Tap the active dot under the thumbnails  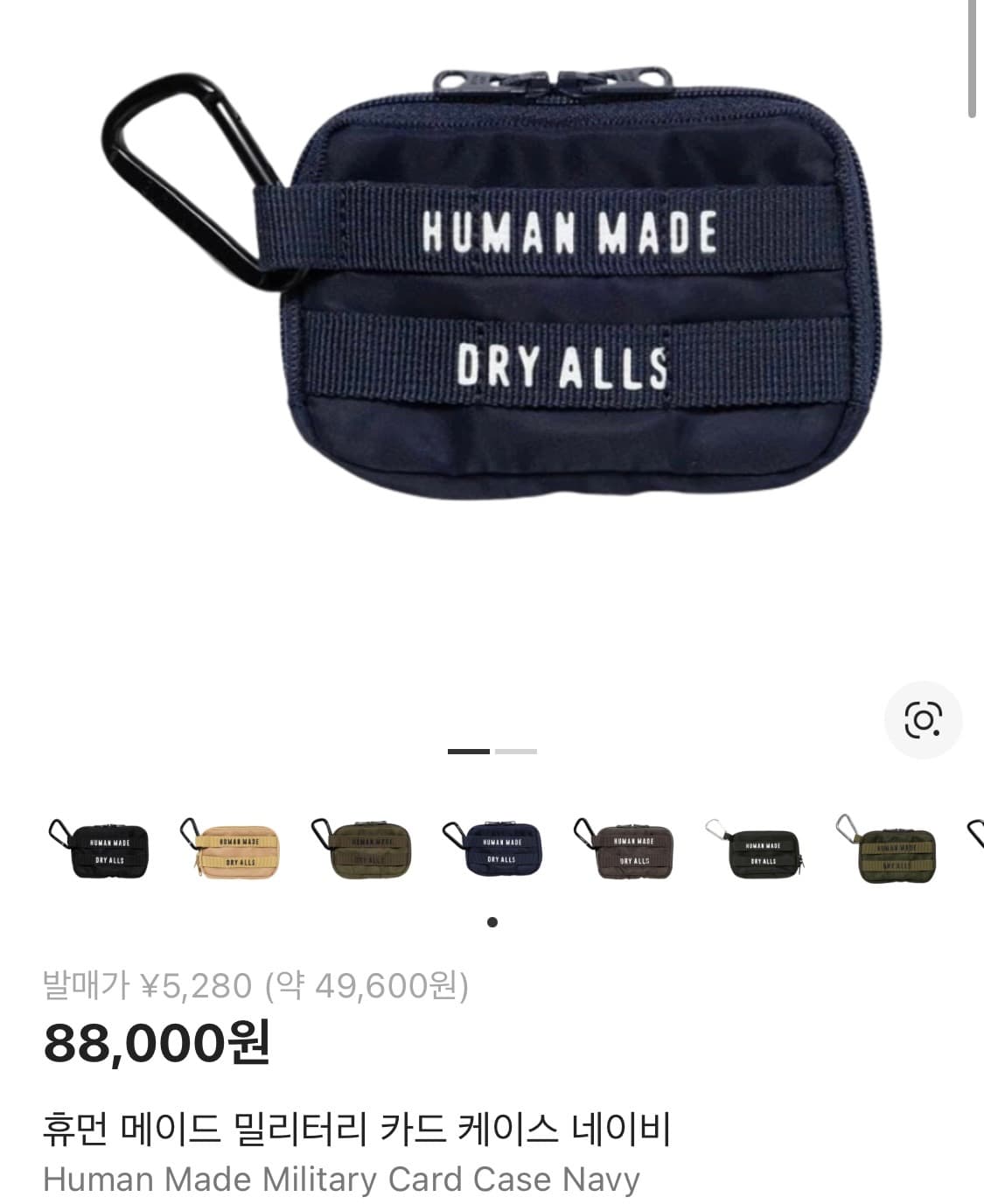click(492, 921)
